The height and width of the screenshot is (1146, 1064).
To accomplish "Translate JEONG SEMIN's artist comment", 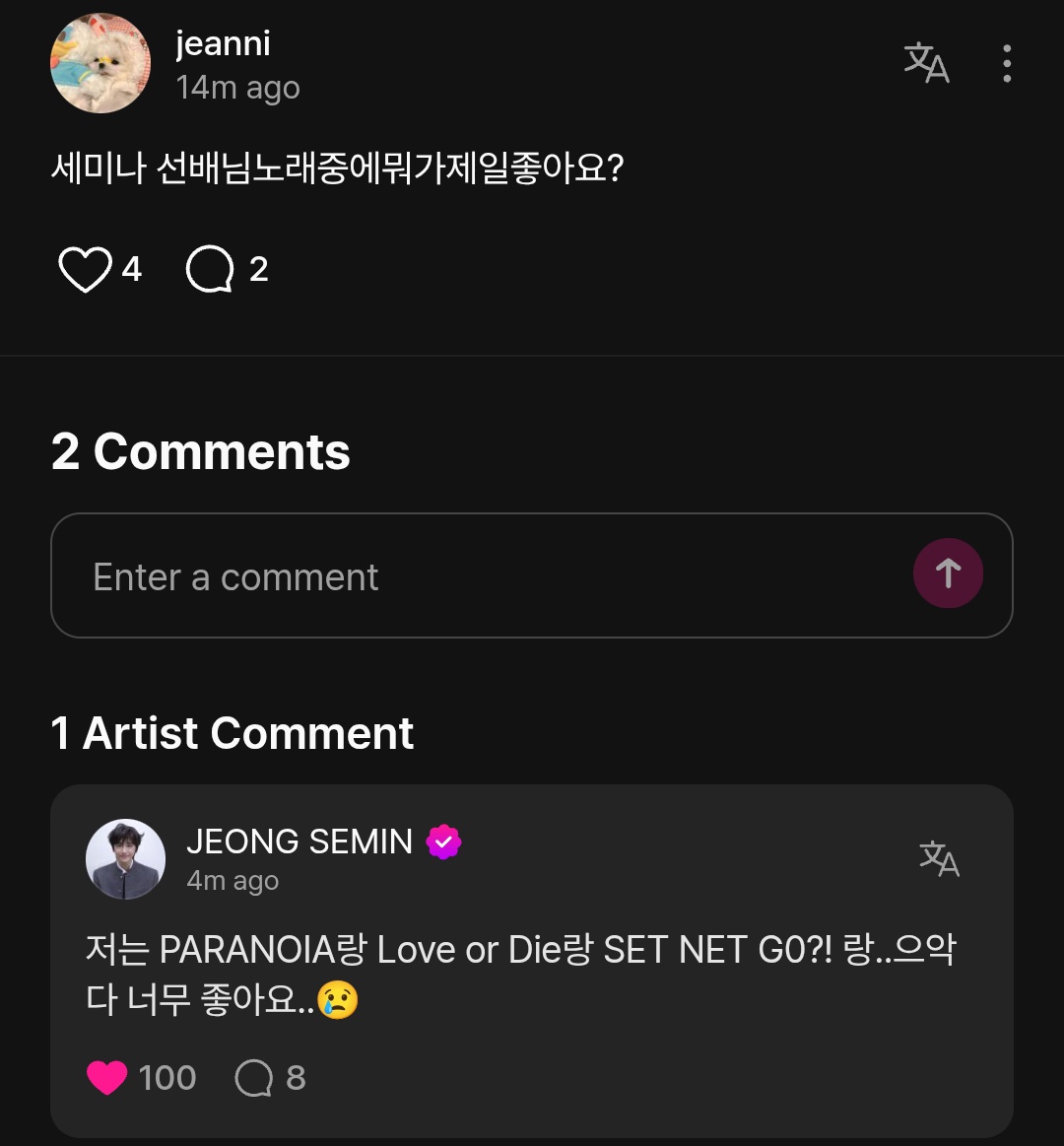I will [939, 858].
